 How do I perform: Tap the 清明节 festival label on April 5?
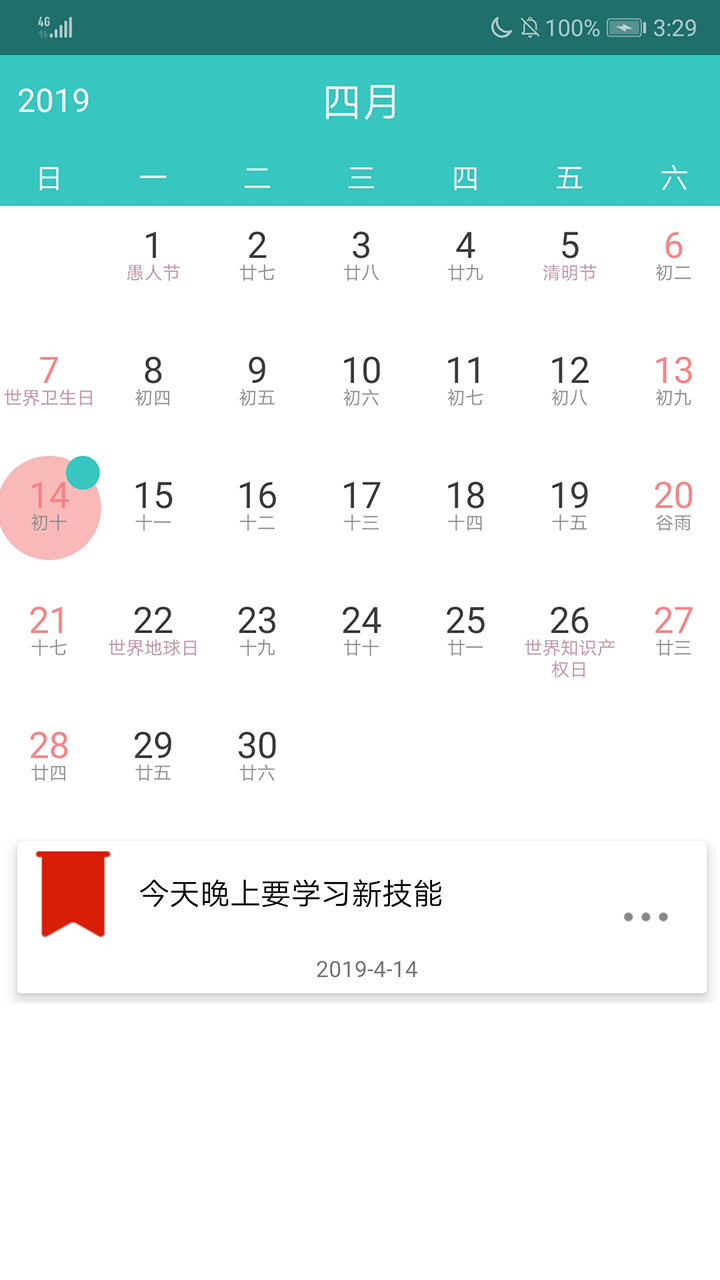tap(569, 271)
